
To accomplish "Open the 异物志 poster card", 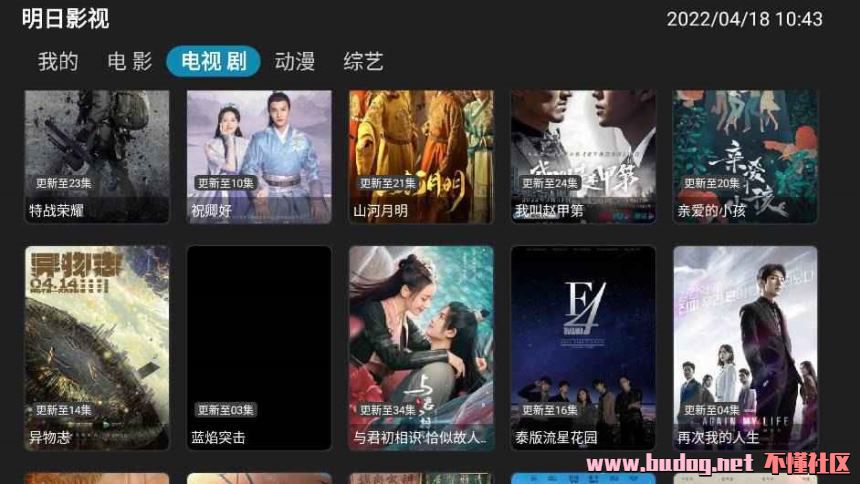I will tap(97, 347).
